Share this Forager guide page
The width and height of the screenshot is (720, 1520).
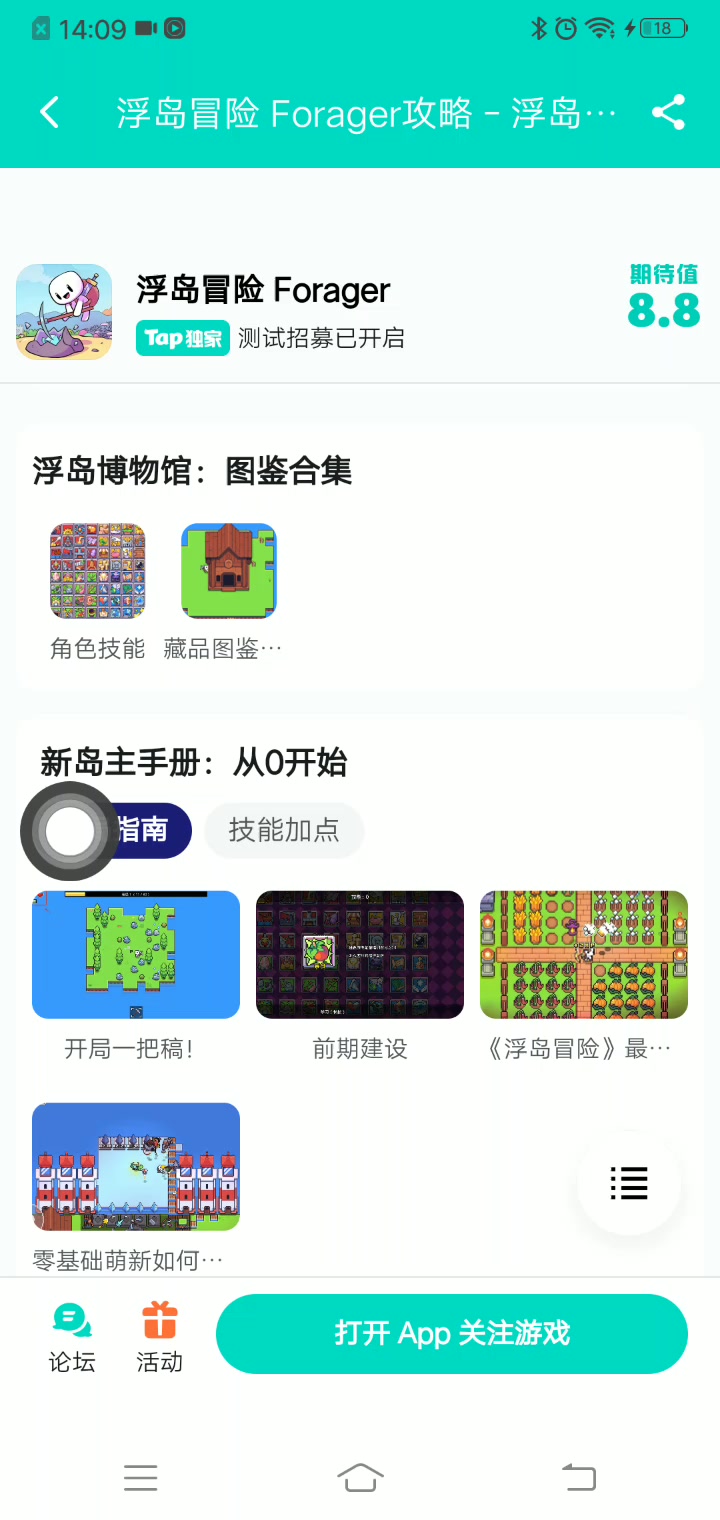pos(668,112)
